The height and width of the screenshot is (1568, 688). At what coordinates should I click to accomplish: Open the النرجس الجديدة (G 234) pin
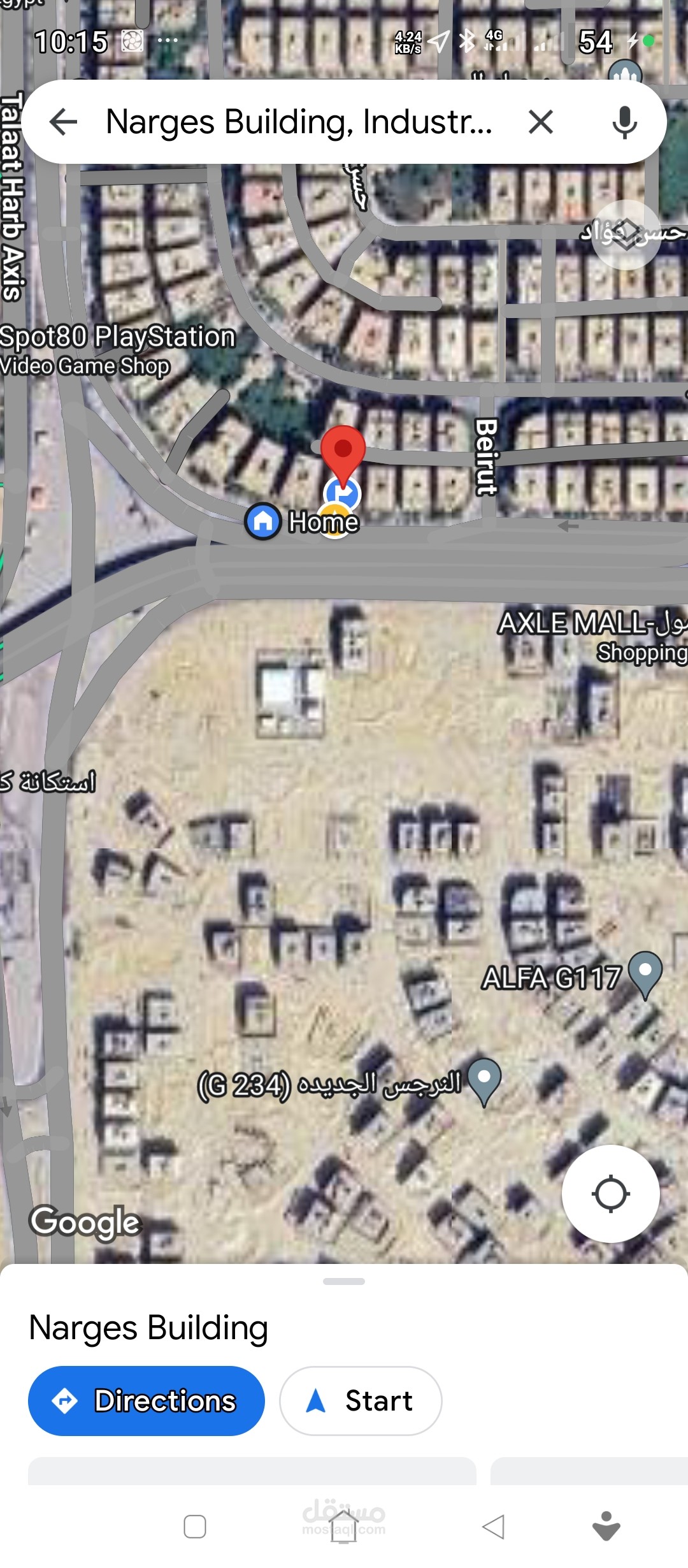484,1080
